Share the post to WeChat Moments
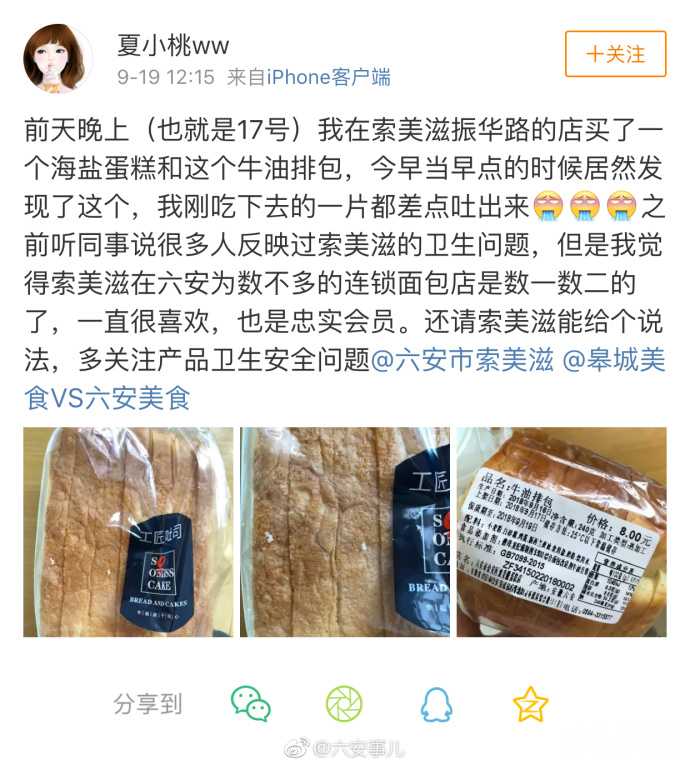Screen dimensions: 690x765 click(x=344, y=704)
